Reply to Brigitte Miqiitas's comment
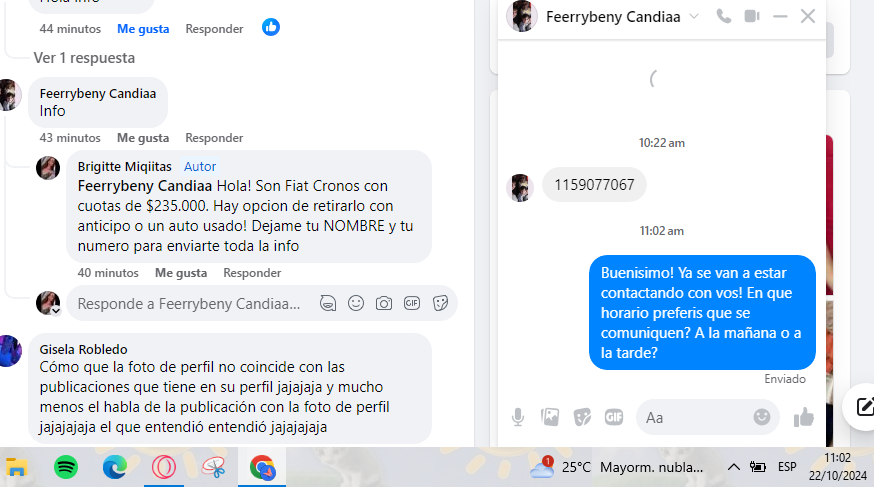This screenshot has width=874, height=487. [252, 273]
